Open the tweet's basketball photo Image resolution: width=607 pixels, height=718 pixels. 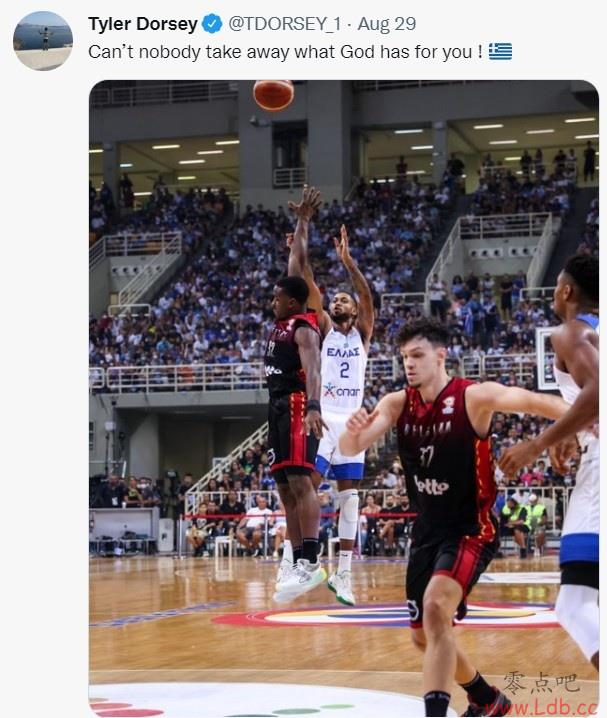coord(343,398)
